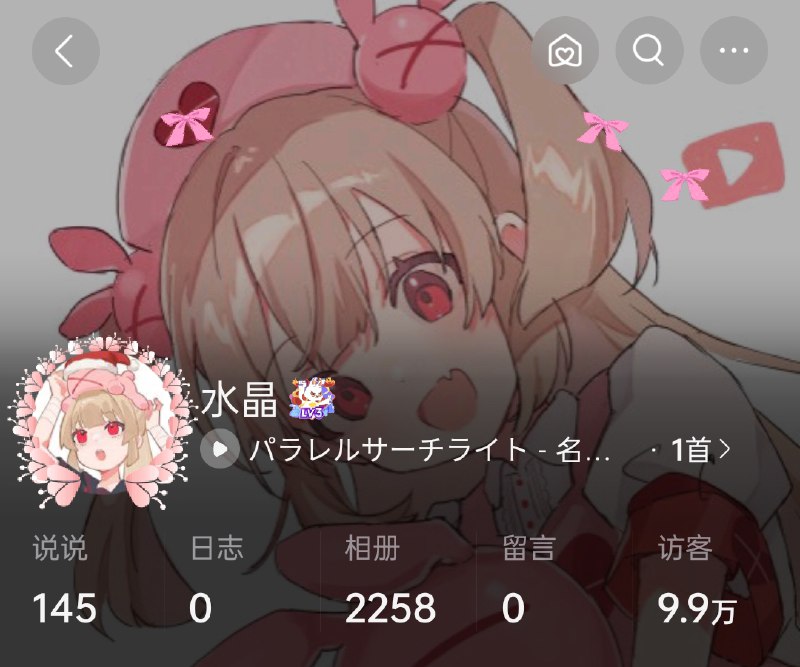Open the 1首 music list
Screen dimensions: 800x667
point(699,449)
